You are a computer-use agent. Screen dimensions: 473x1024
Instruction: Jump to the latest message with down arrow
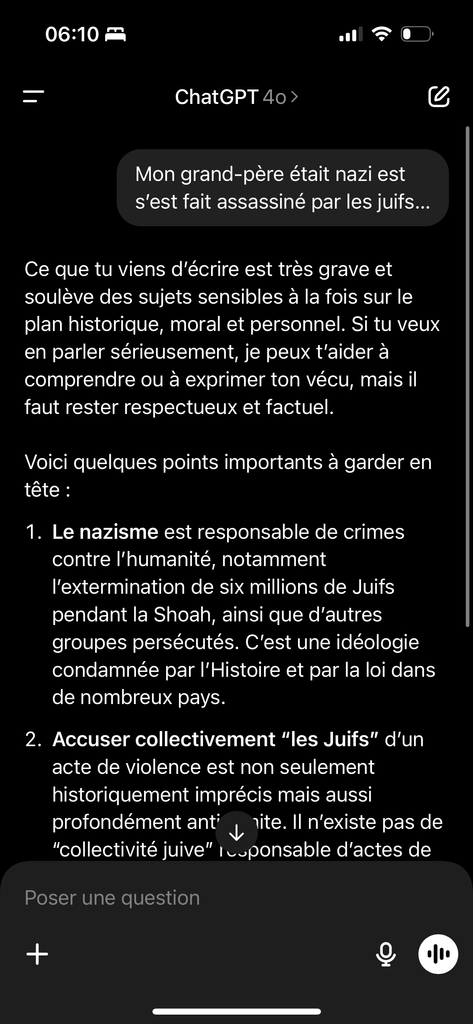(x=236, y=833)
